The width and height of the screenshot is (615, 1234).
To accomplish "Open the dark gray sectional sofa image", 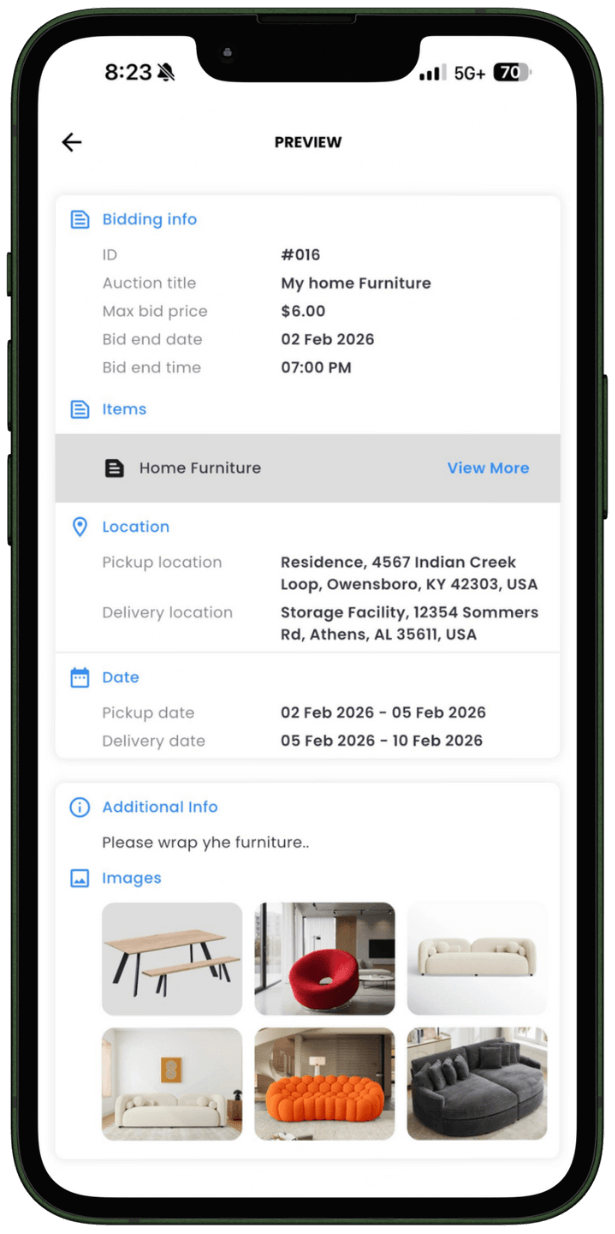I will (x=477, y=1084).
